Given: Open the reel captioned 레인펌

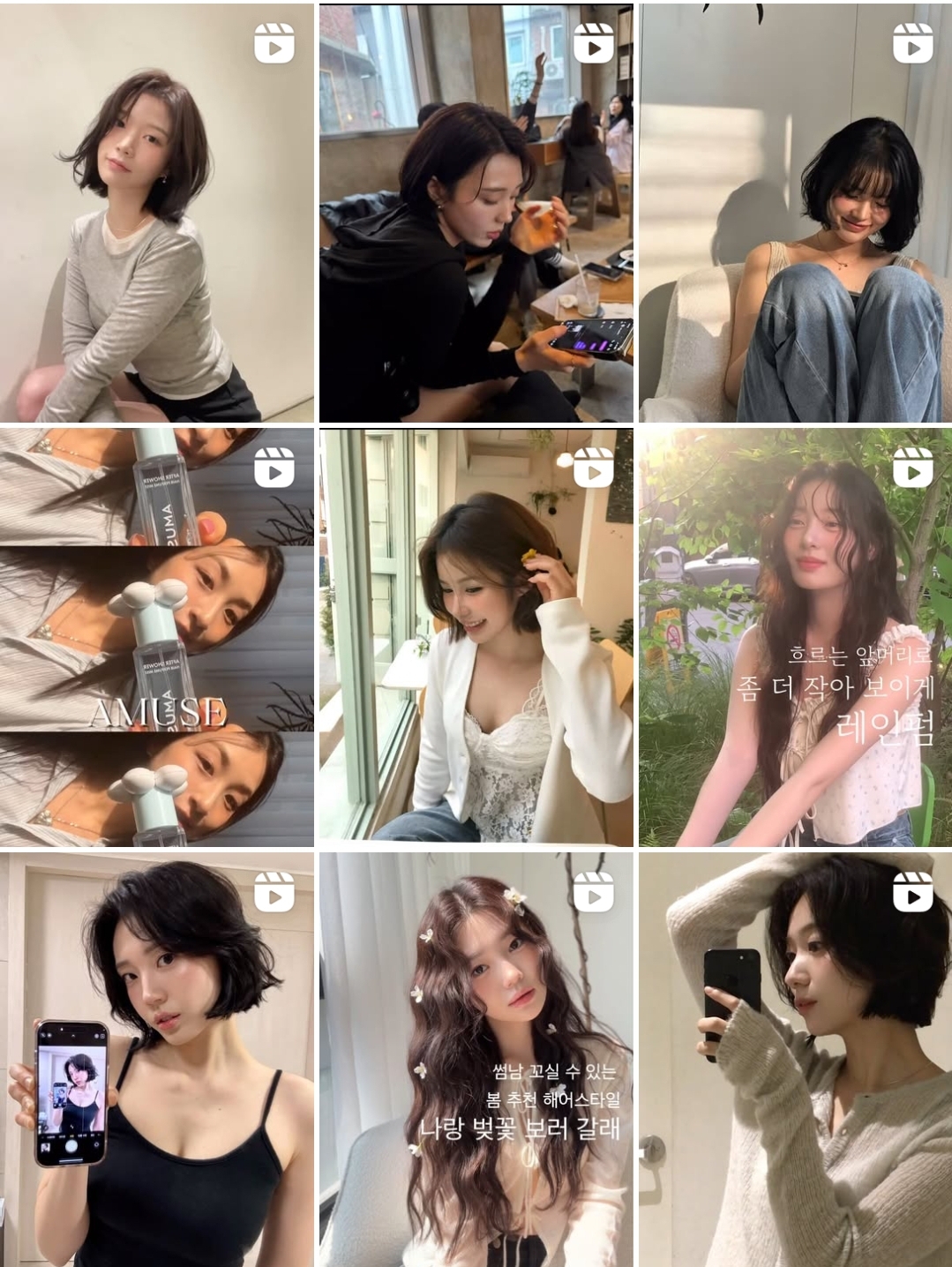Looking at the screenshot, I should [x=795, y=637].
